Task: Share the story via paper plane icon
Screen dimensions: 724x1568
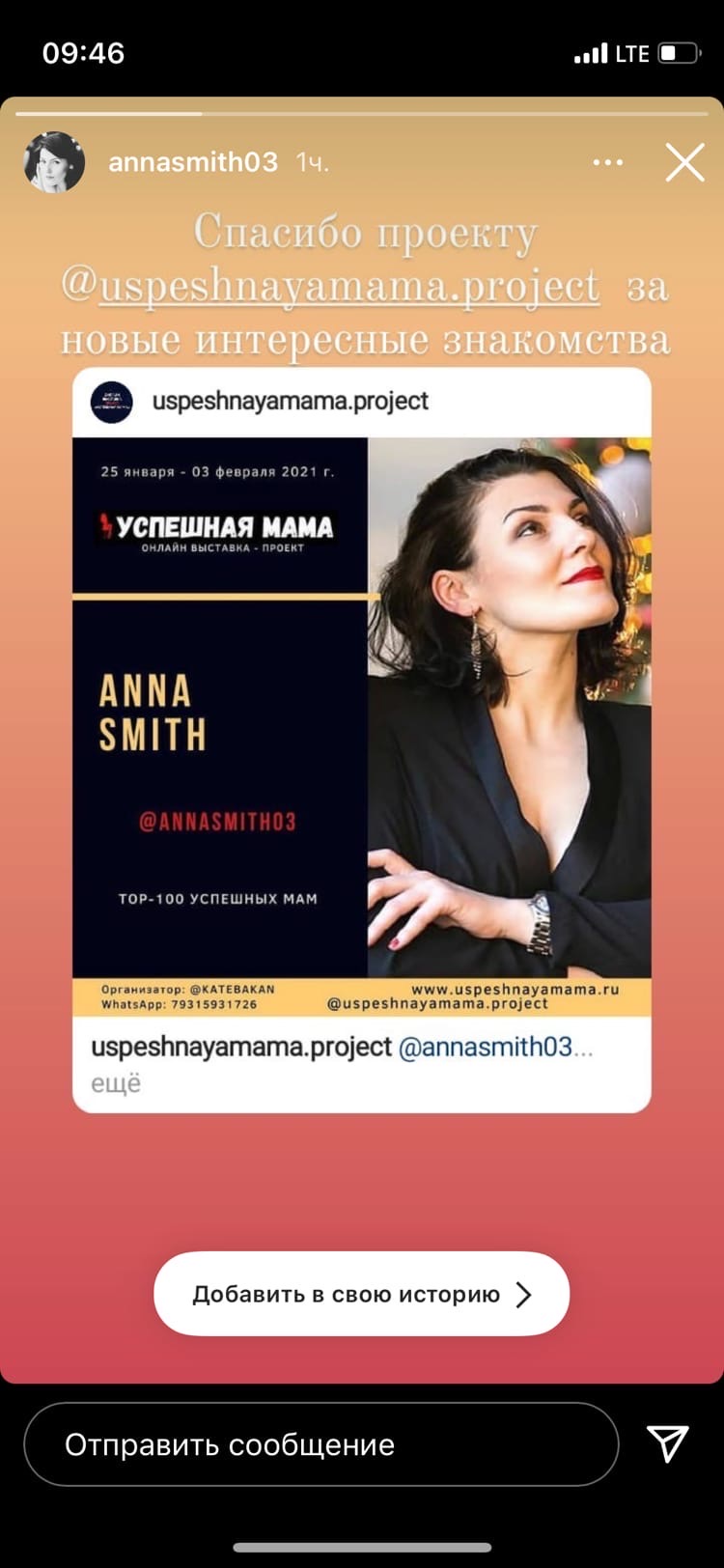Action: click(x=668, y=1443)
